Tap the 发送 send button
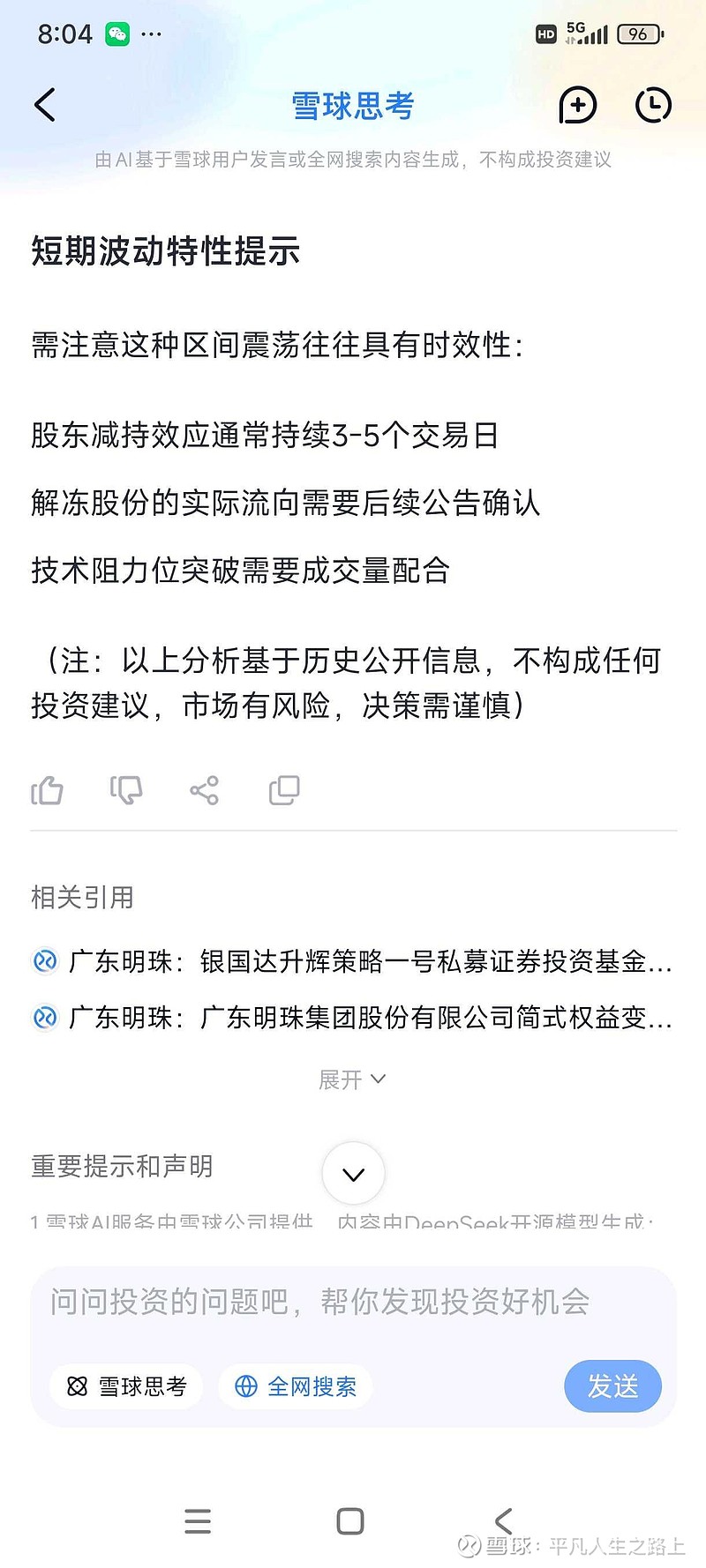The width and height of the screenshot is (706, 1568). 612,1386
